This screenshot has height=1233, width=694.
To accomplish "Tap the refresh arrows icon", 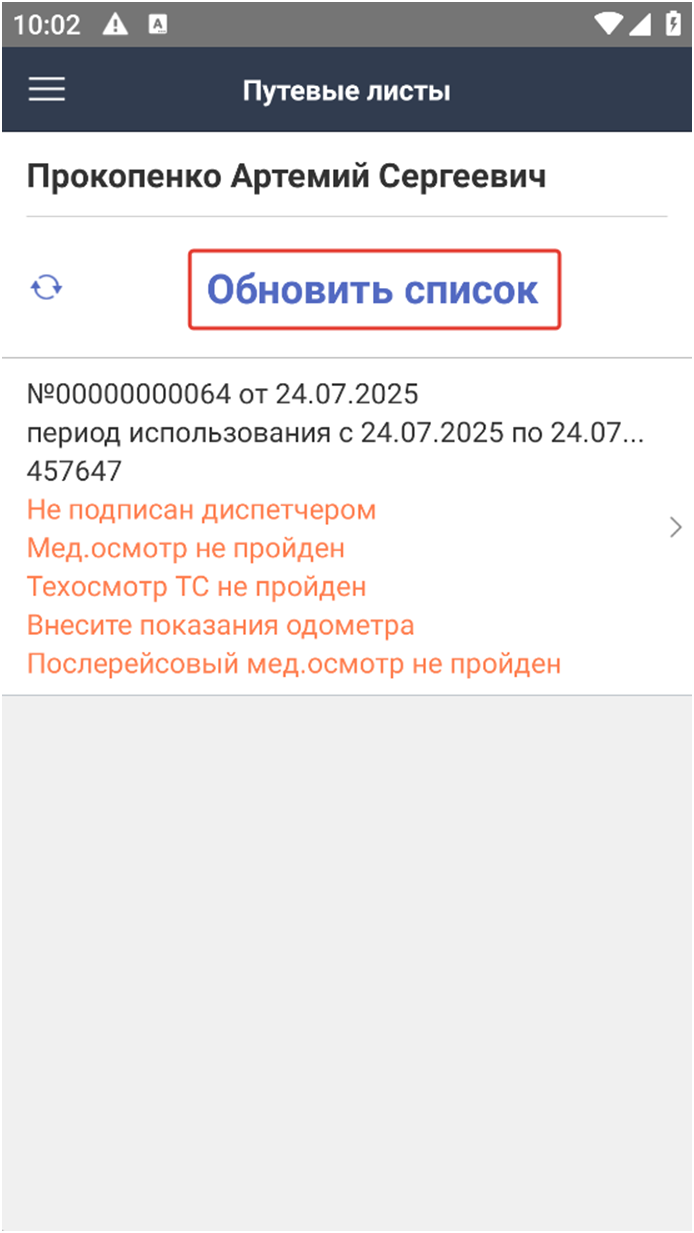I will [x=46, y=288].
